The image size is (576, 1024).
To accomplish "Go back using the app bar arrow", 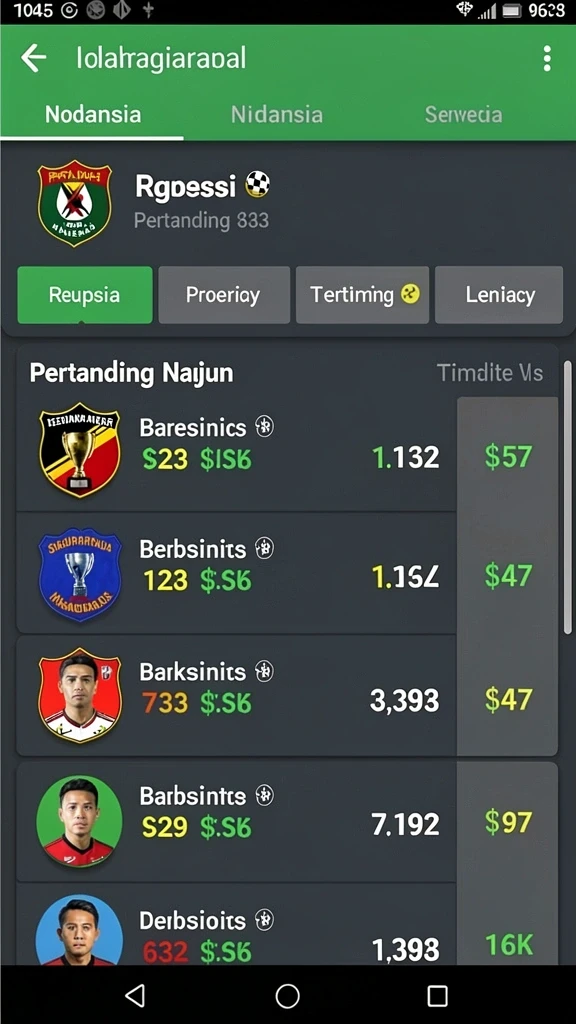I will pos(33,59).
